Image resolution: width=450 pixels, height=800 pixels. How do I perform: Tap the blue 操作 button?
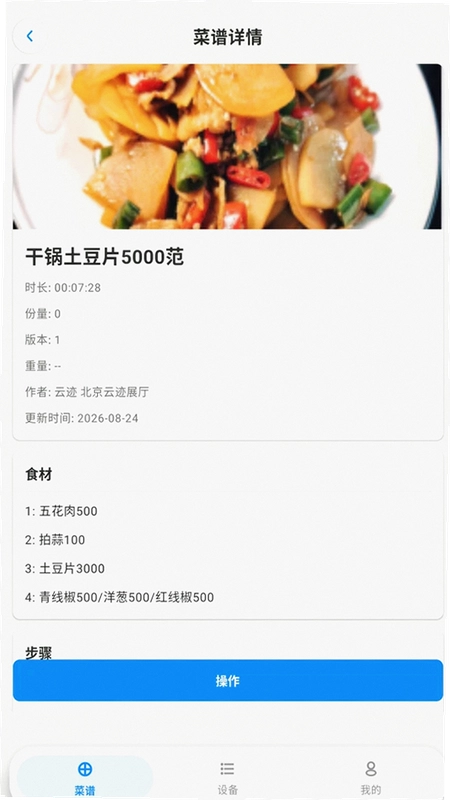point(228,680)
